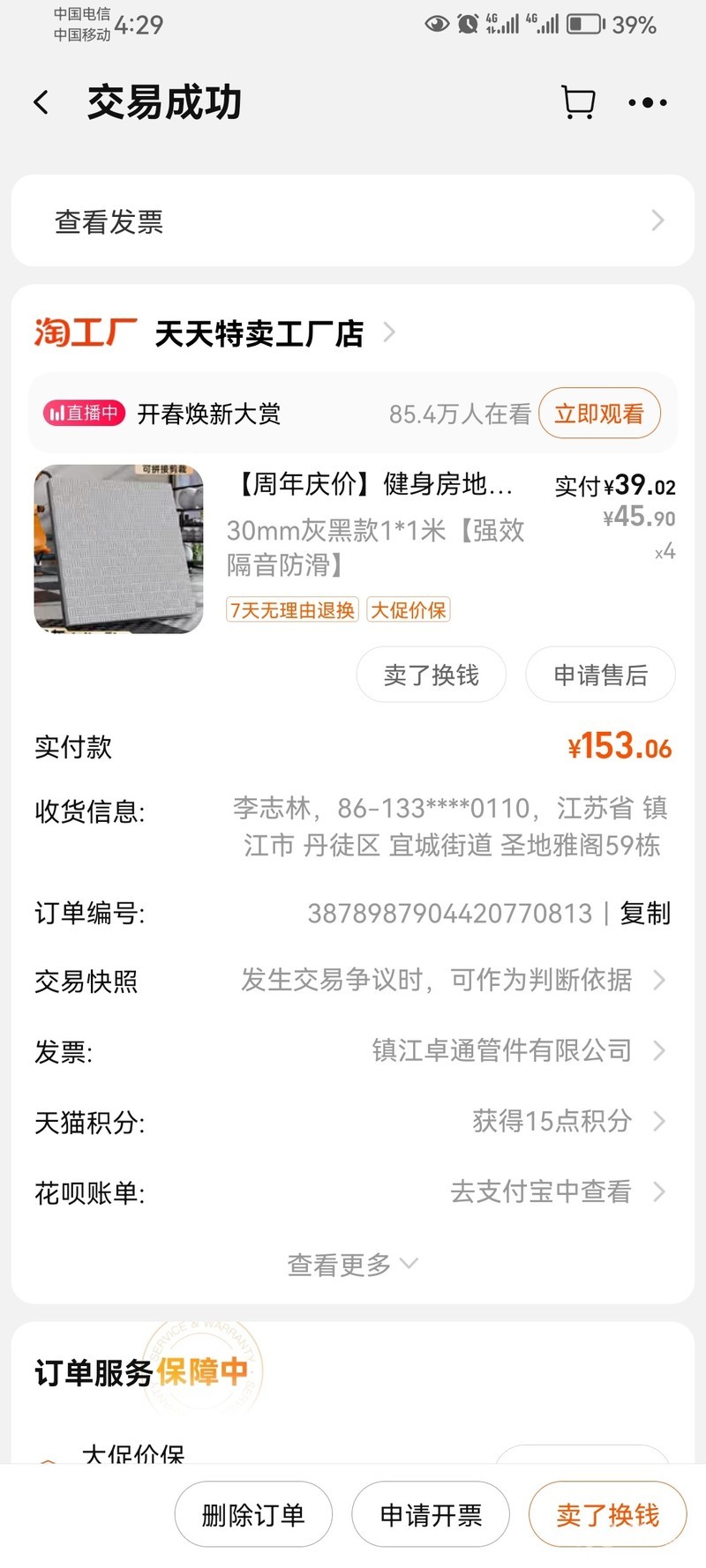This screenshot has height=1568, width=706.
Task: Open the 天猫积分 points row
Action: (353, 1122)
